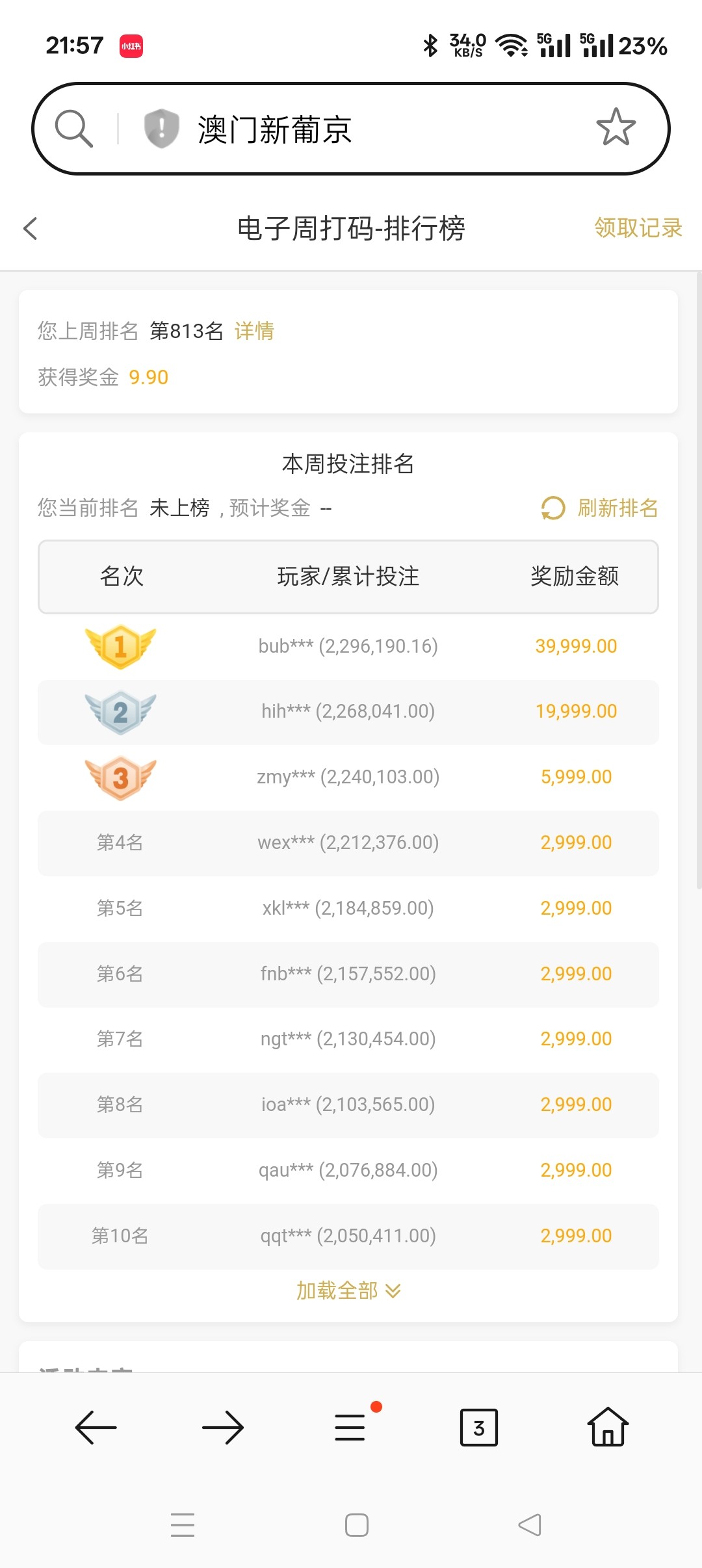This screenshot has height=1568, width=702.
Task: Open the tab switcher showing 3 tabs
Action: (479, 1428)
